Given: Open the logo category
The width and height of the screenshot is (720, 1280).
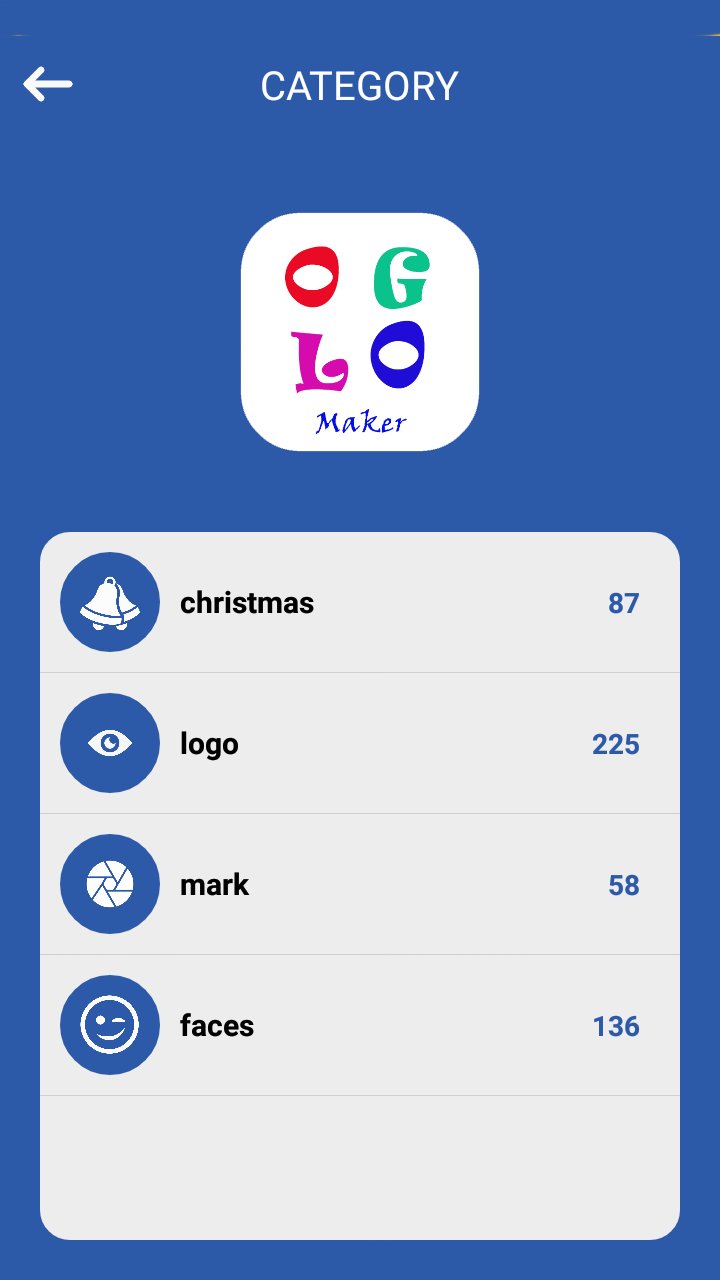Looking at the screenshot, I should click(360, 743).
